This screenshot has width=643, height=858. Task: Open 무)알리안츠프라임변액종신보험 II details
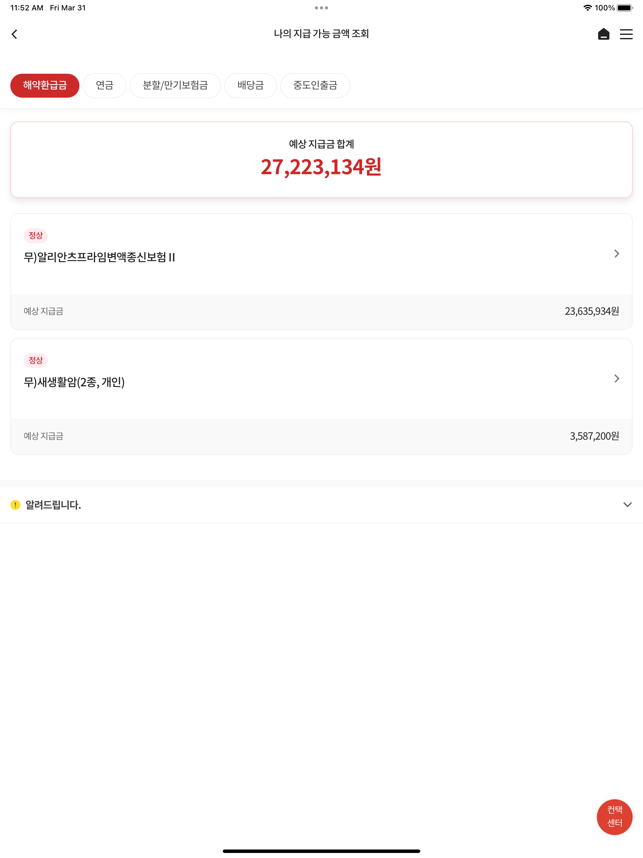pyautogui.click(x=321, y=255)
